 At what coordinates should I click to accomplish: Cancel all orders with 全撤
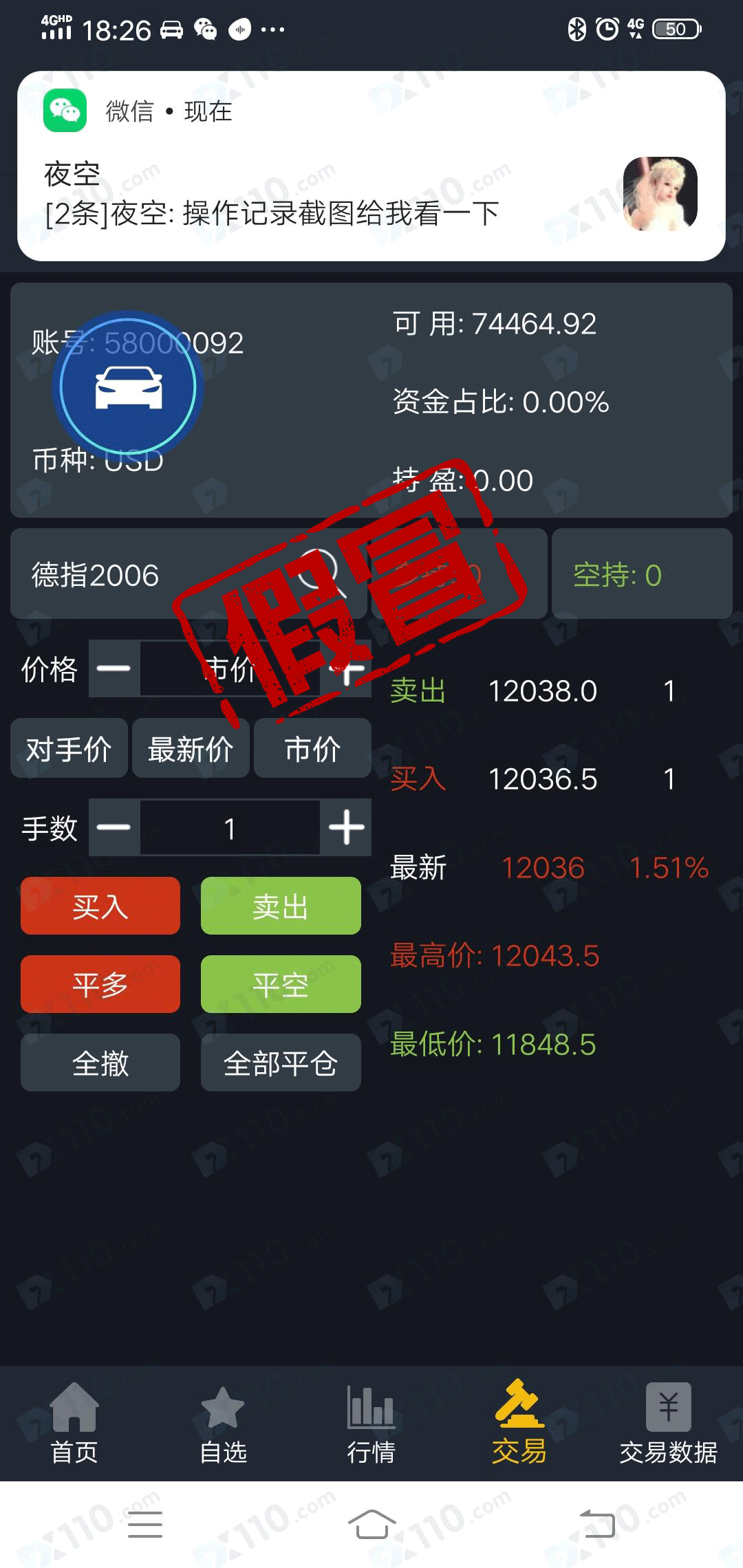100,1063
